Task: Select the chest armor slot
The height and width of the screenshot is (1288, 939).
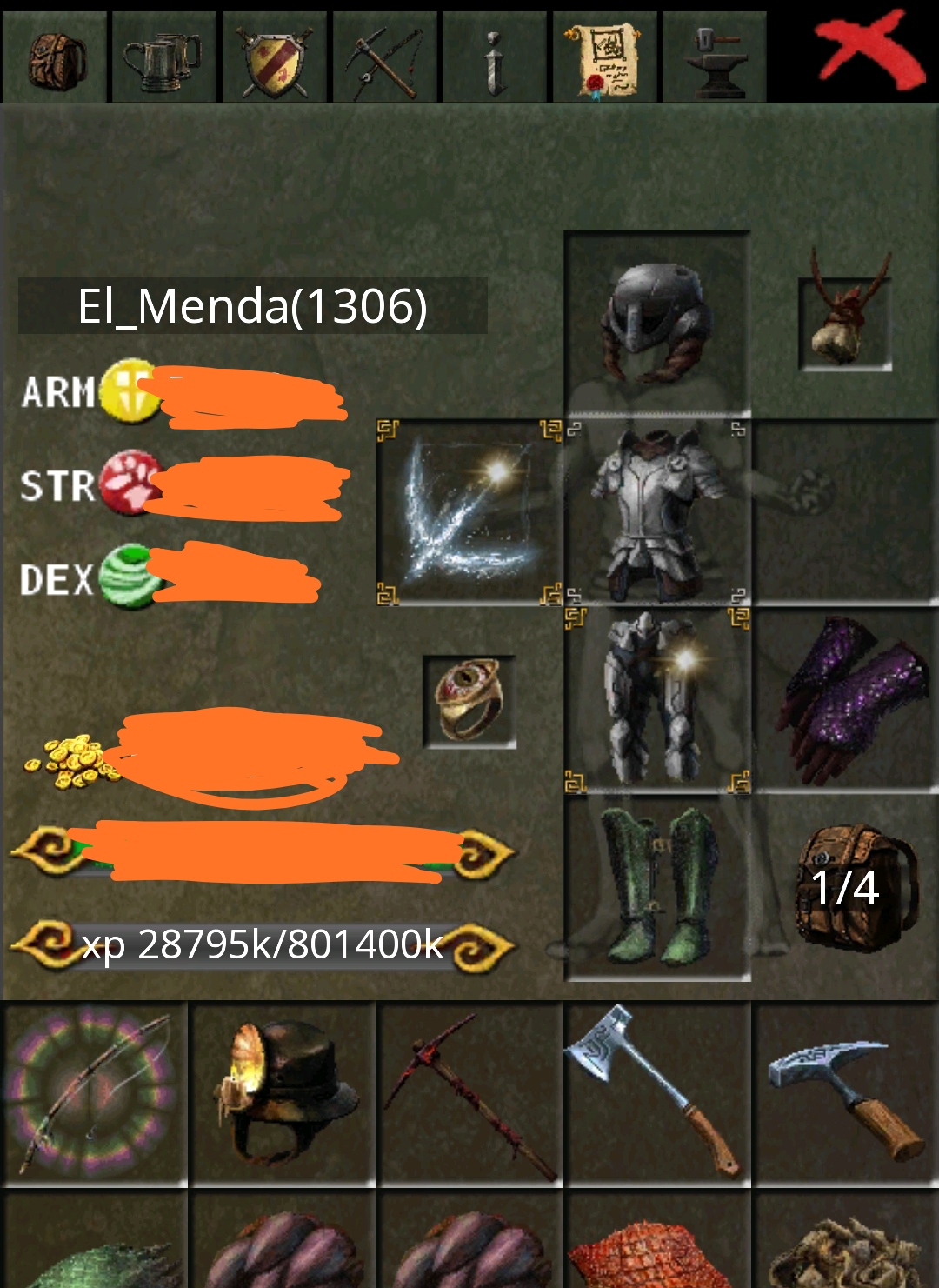Action: click(x=658, y=513)
